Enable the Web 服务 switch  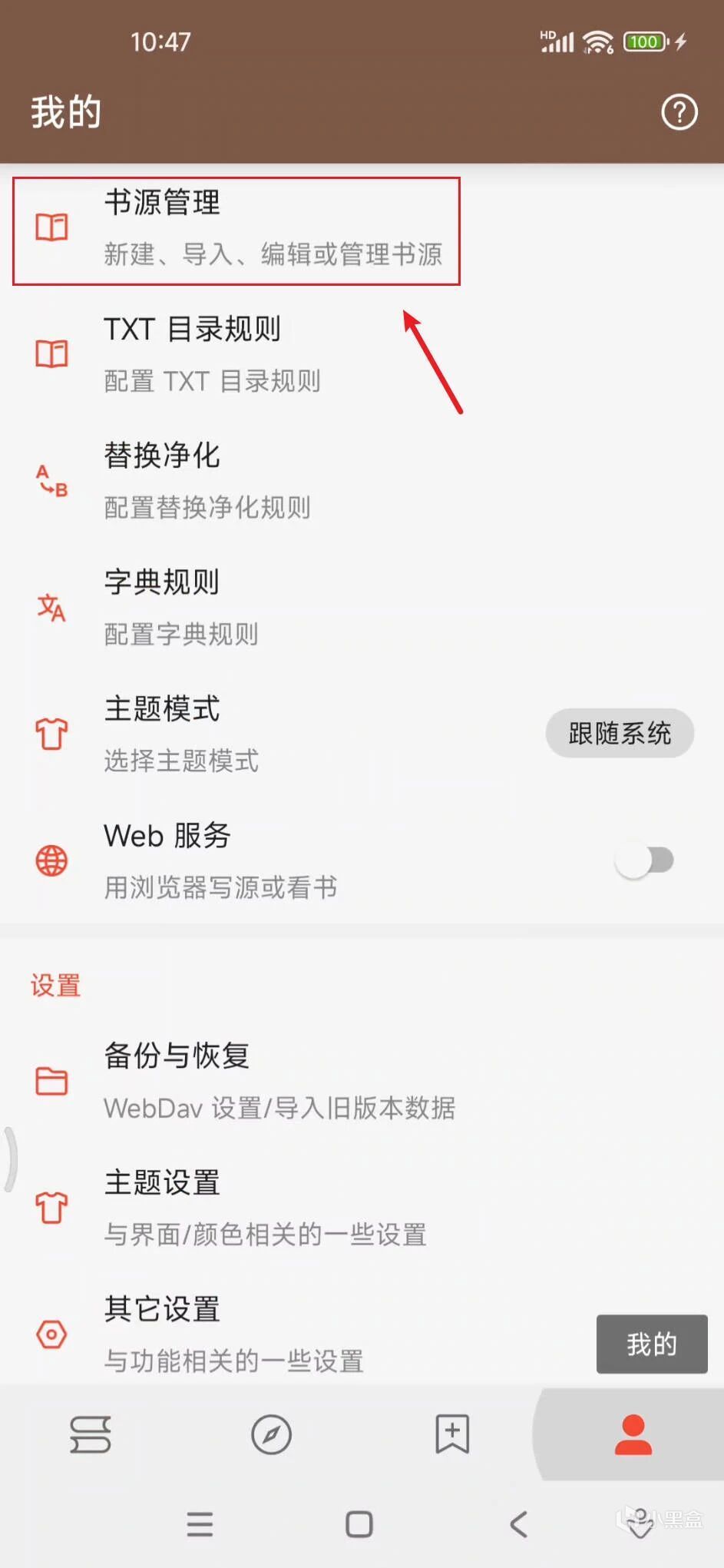(x=644, y=860)
